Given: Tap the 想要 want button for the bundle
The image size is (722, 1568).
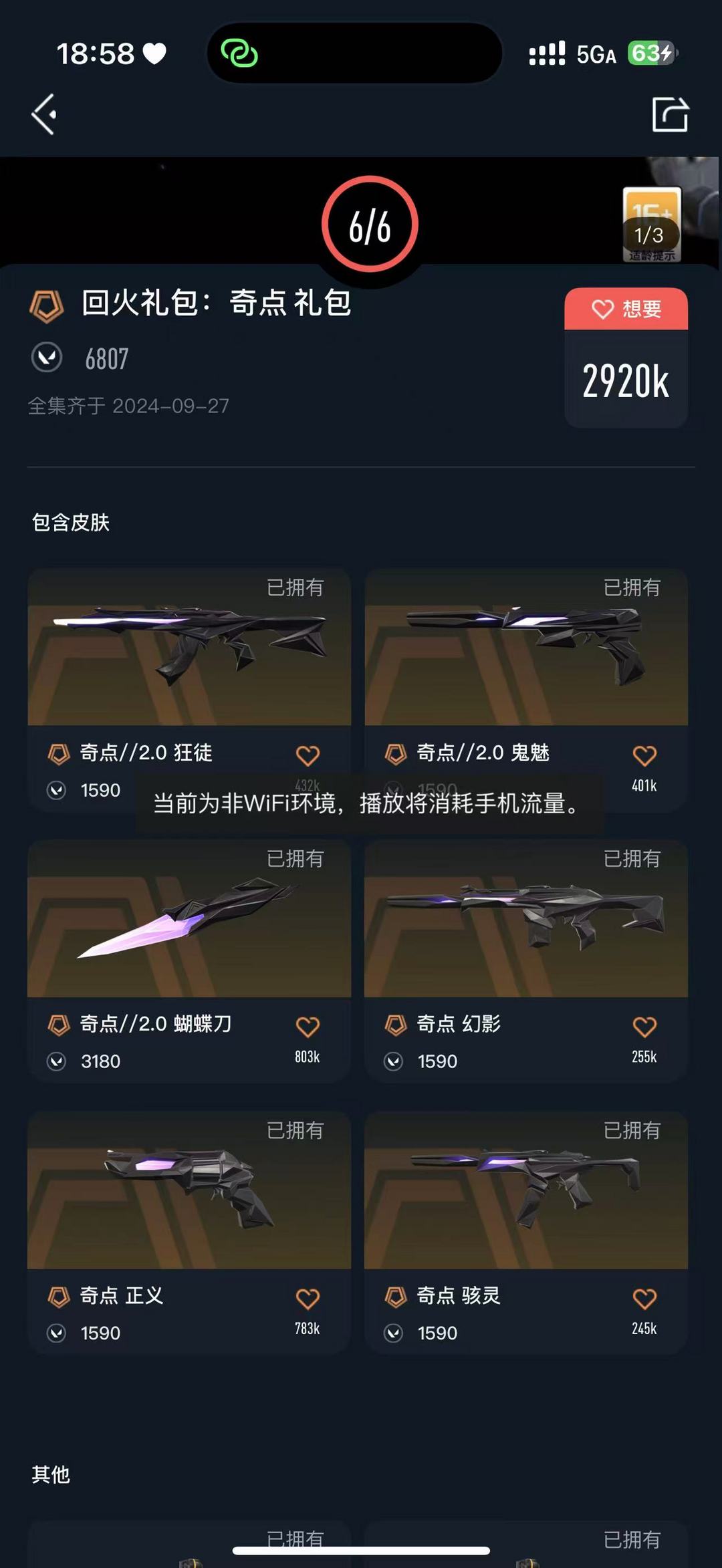Looking at the screenshot, I should pyautogui.click(x=626, y=309).
